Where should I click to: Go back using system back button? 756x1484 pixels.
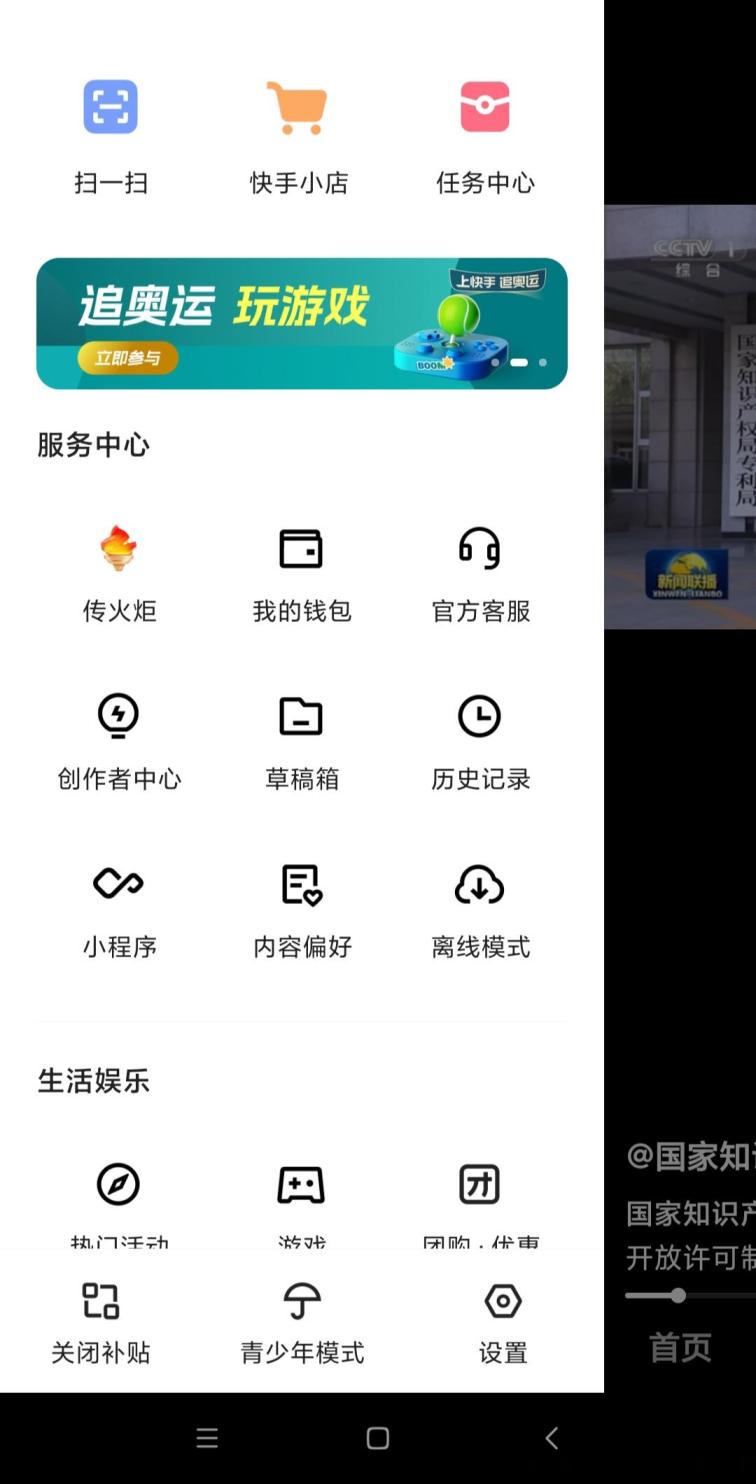(551, 1438)
